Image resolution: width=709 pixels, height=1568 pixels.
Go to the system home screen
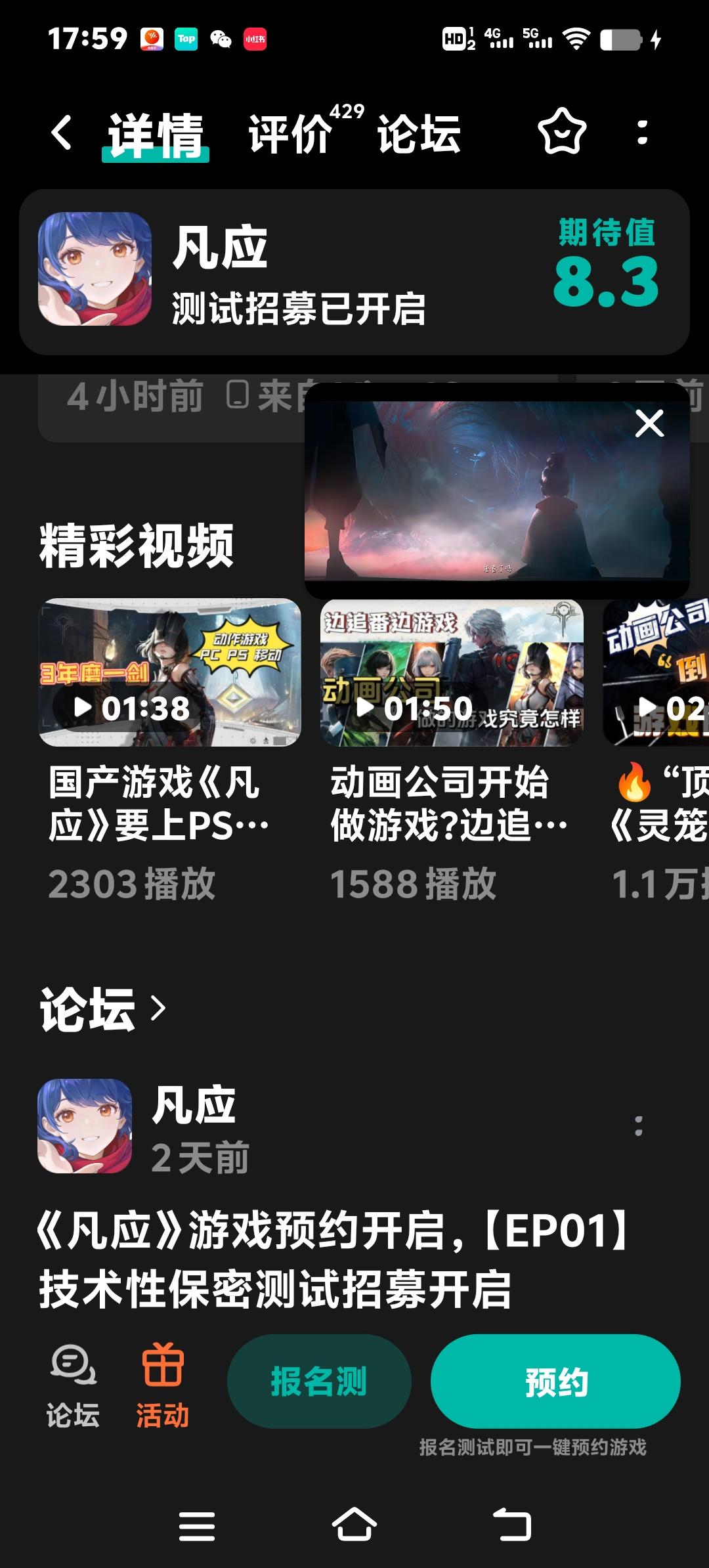[x=354, y=1525]
